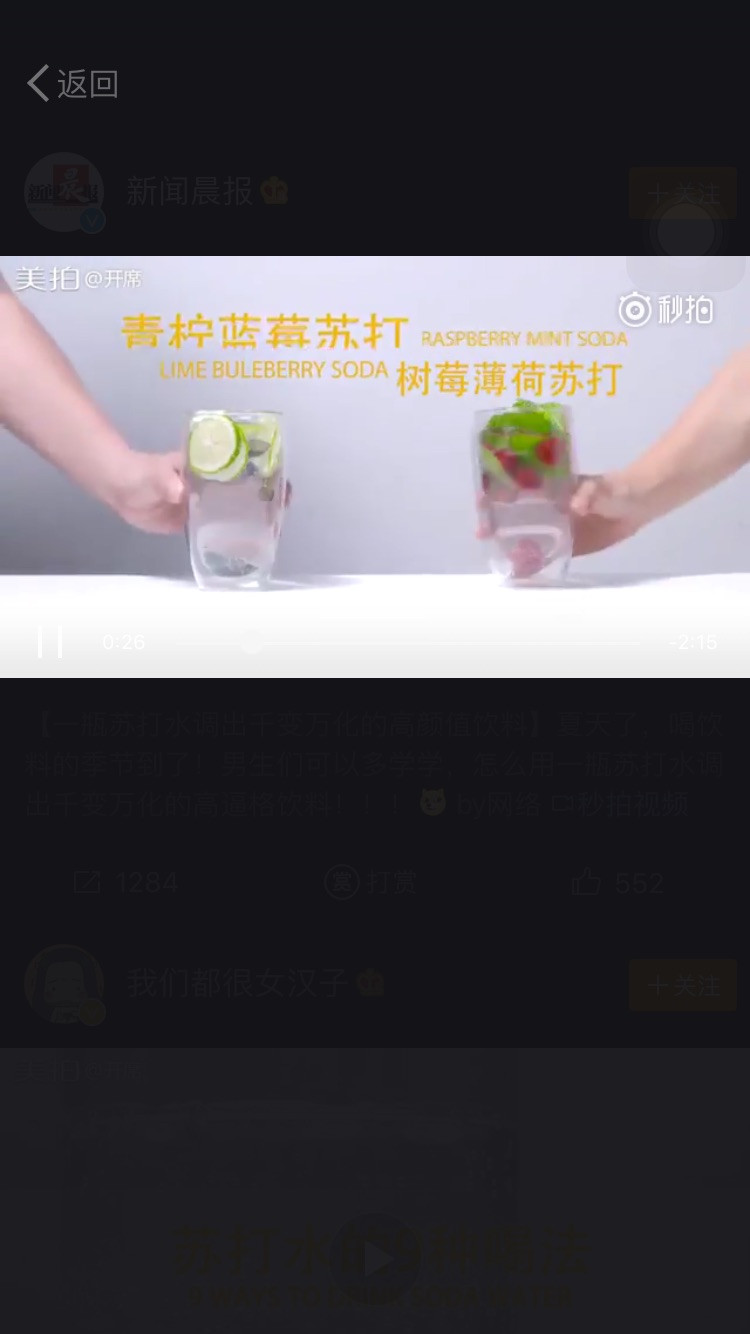Play the next video below
The height and width of the screenshot is (1334, 750).
point(375,1260)
